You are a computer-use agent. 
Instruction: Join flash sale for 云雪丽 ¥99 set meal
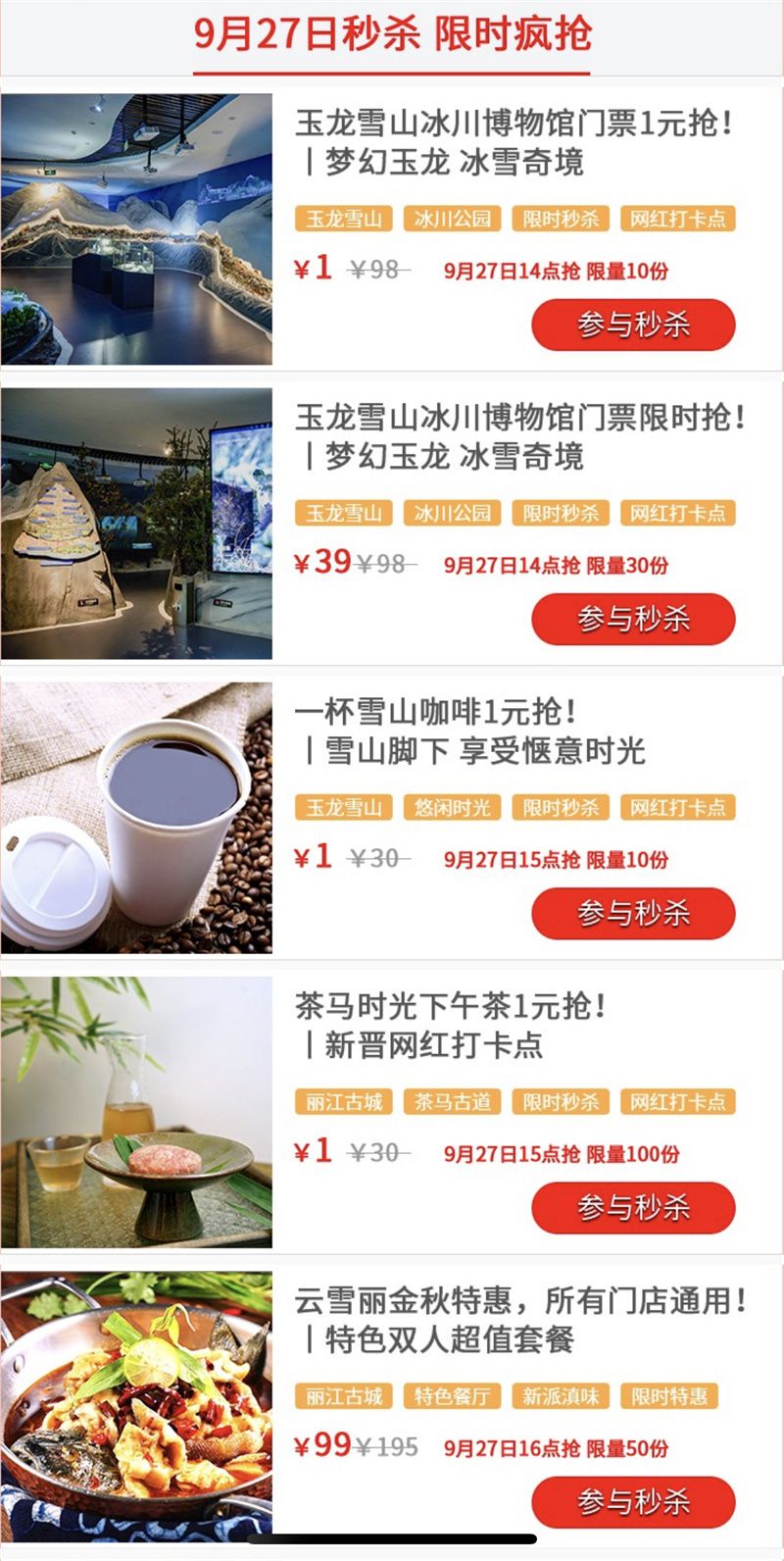coord(633,1501)
